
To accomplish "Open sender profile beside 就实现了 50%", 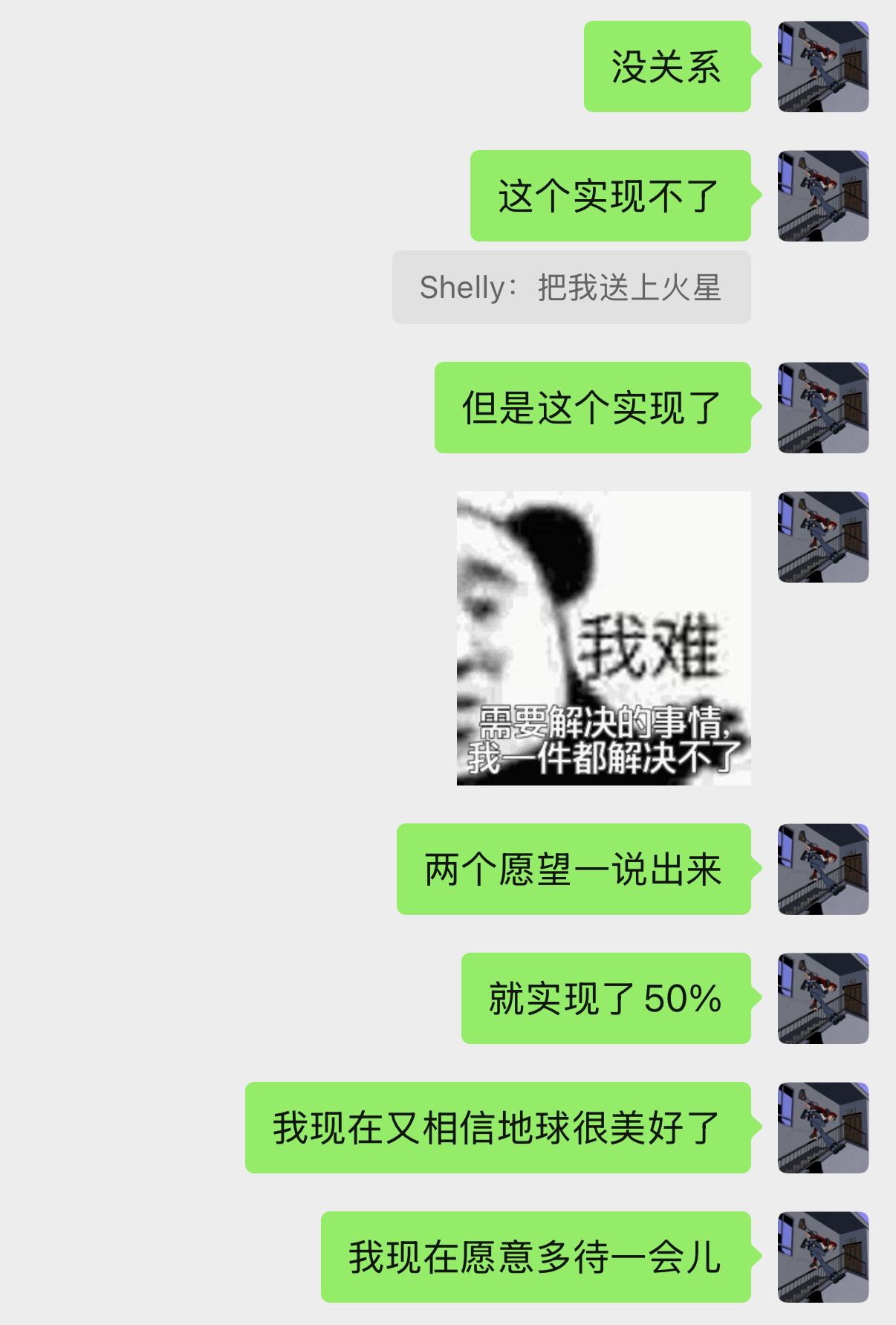I will click(823, 998).
